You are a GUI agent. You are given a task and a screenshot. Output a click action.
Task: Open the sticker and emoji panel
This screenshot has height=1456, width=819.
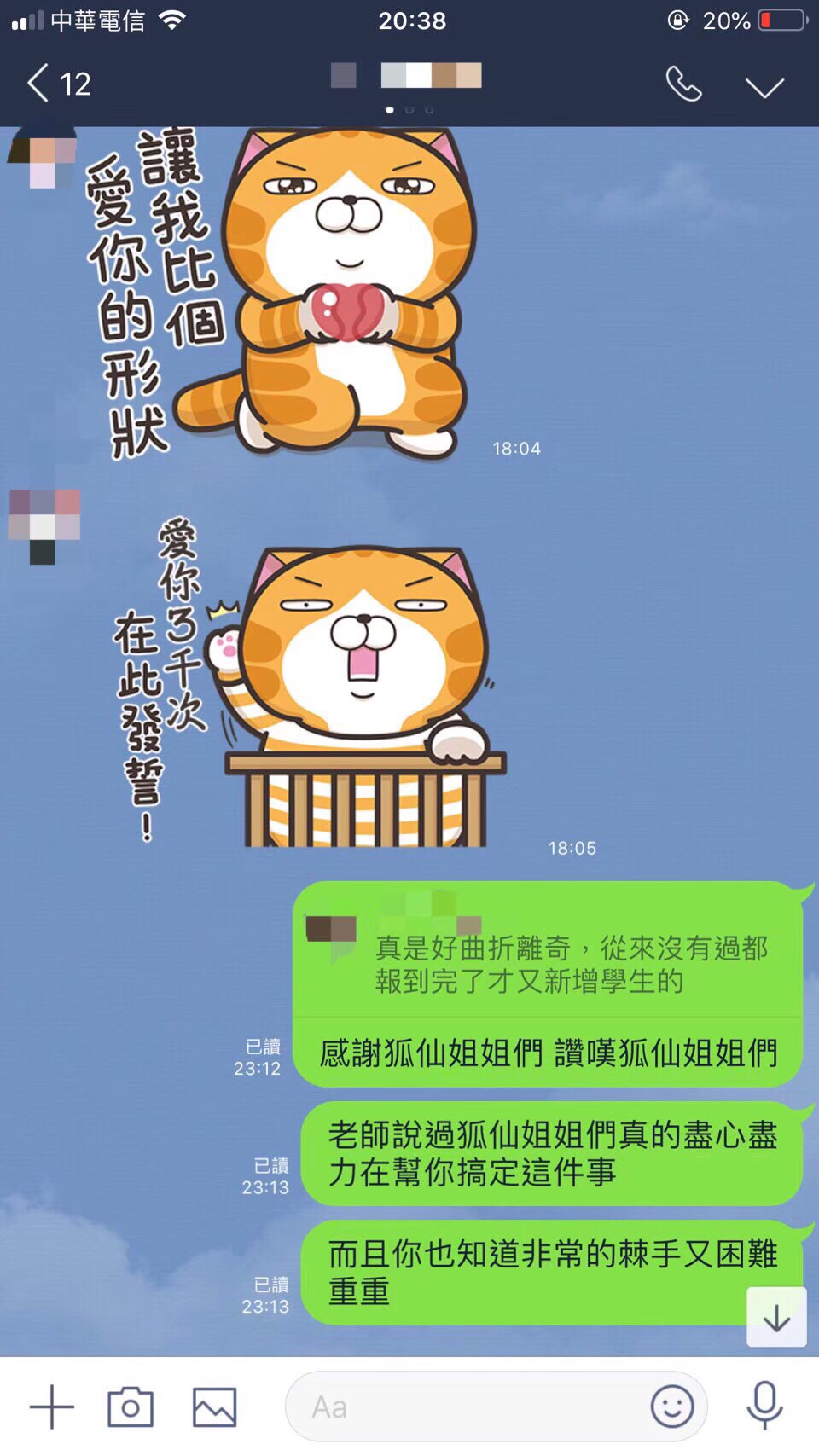[672, 1407]
